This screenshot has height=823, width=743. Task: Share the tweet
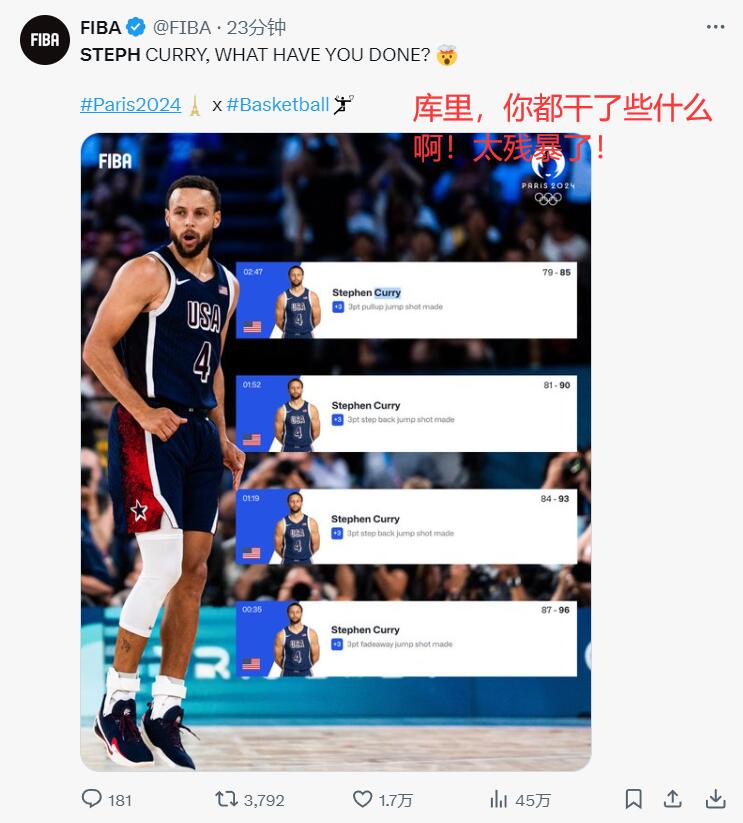click(673, 799)
